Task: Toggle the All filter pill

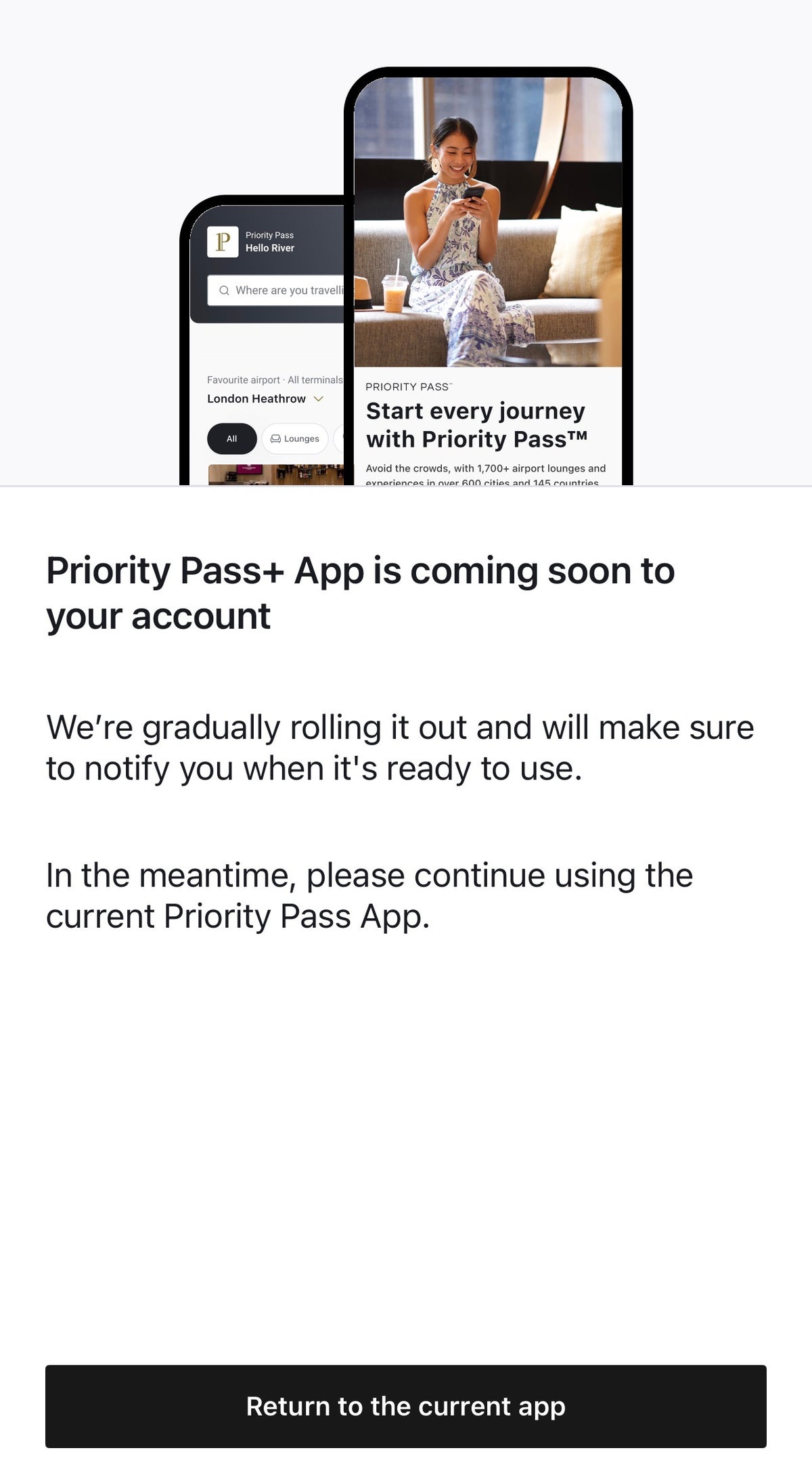Action: (x=231, y=439)
